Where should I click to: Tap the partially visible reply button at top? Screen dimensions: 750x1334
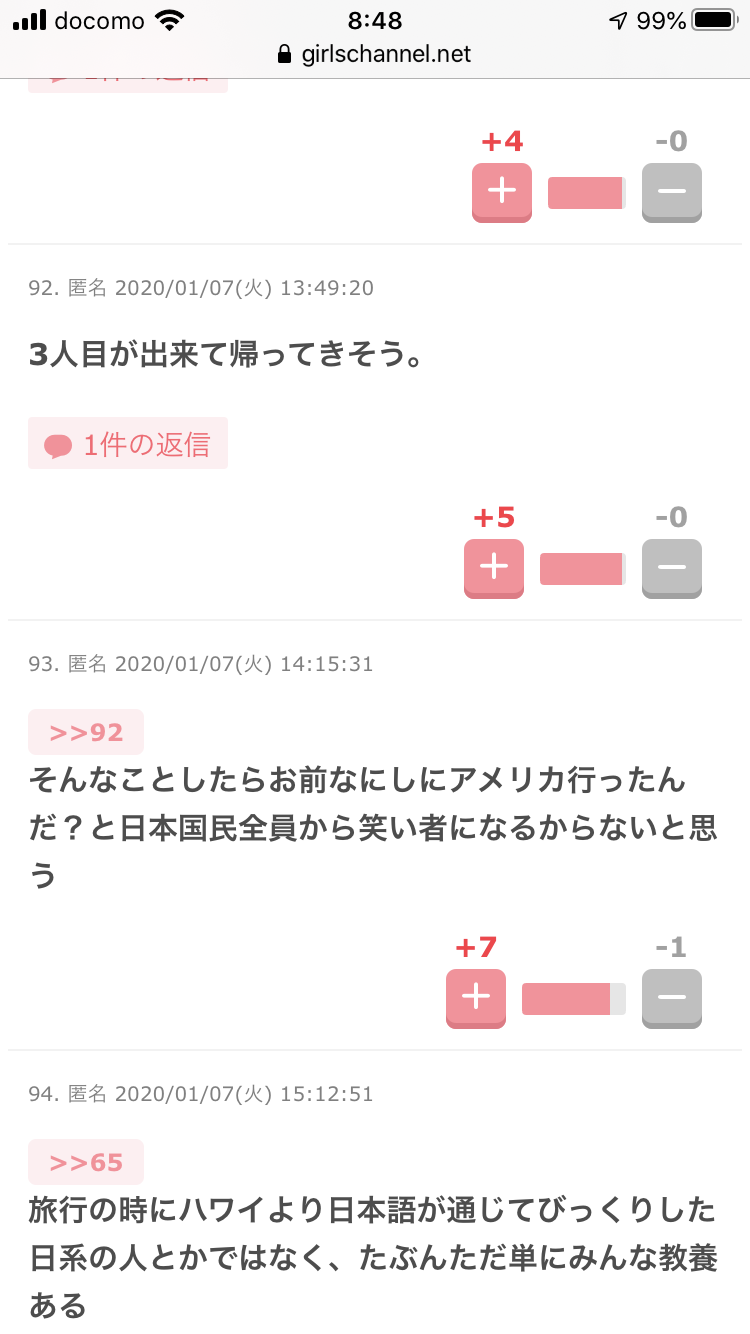[127, 78]
